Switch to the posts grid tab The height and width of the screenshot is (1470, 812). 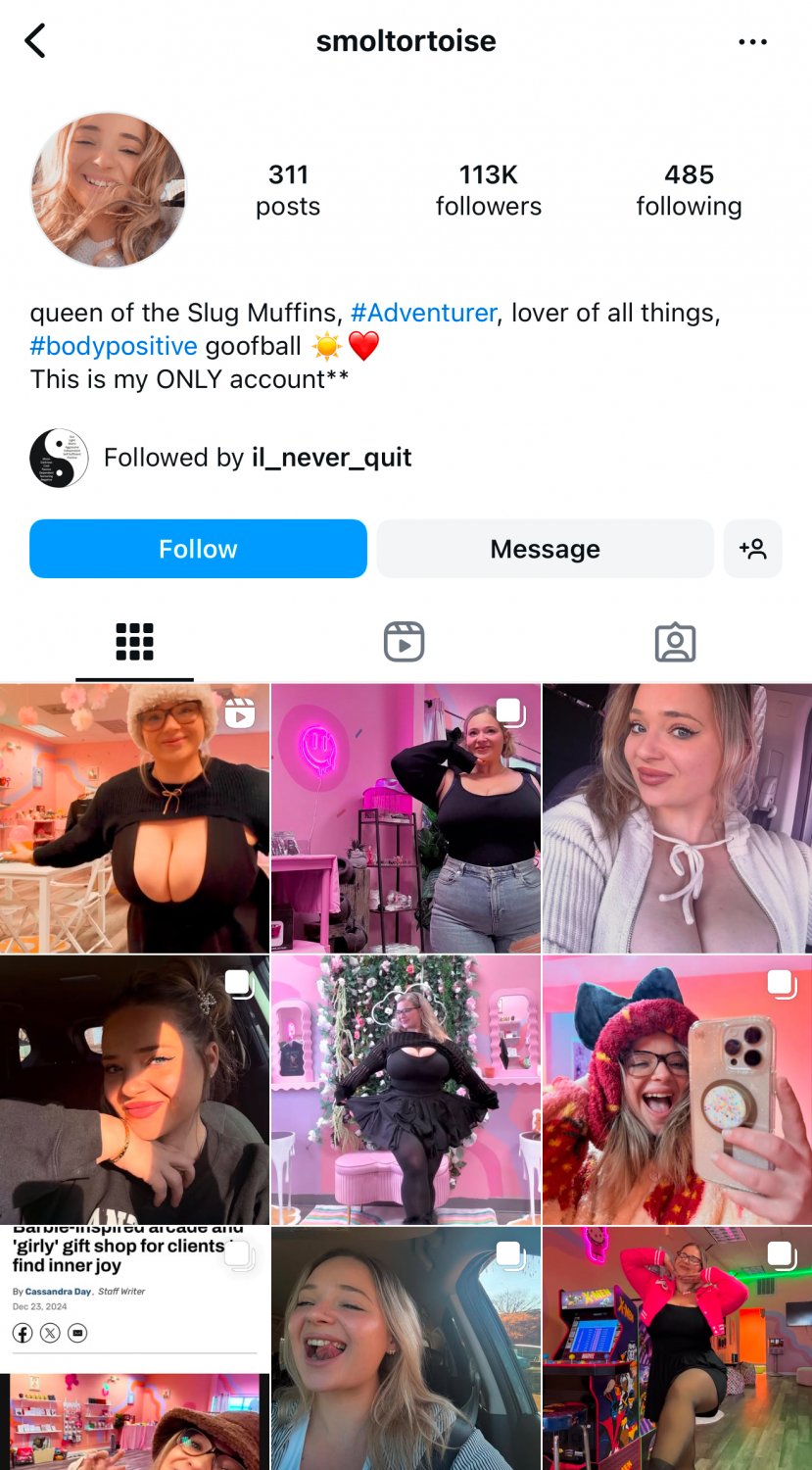coord(134,642)
